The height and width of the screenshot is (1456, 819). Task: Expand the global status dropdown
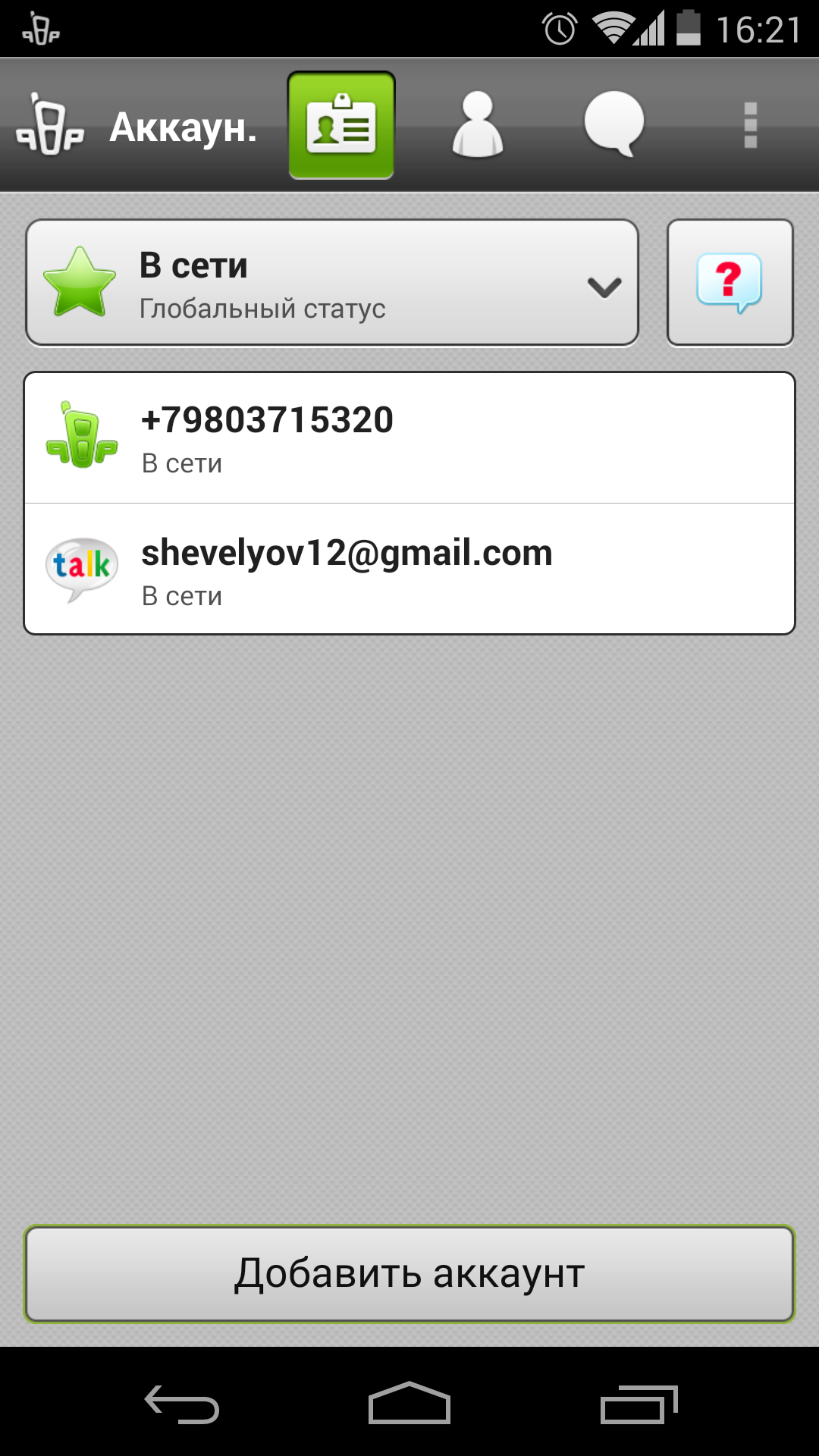pyautogui.click(x=332, y=284)
